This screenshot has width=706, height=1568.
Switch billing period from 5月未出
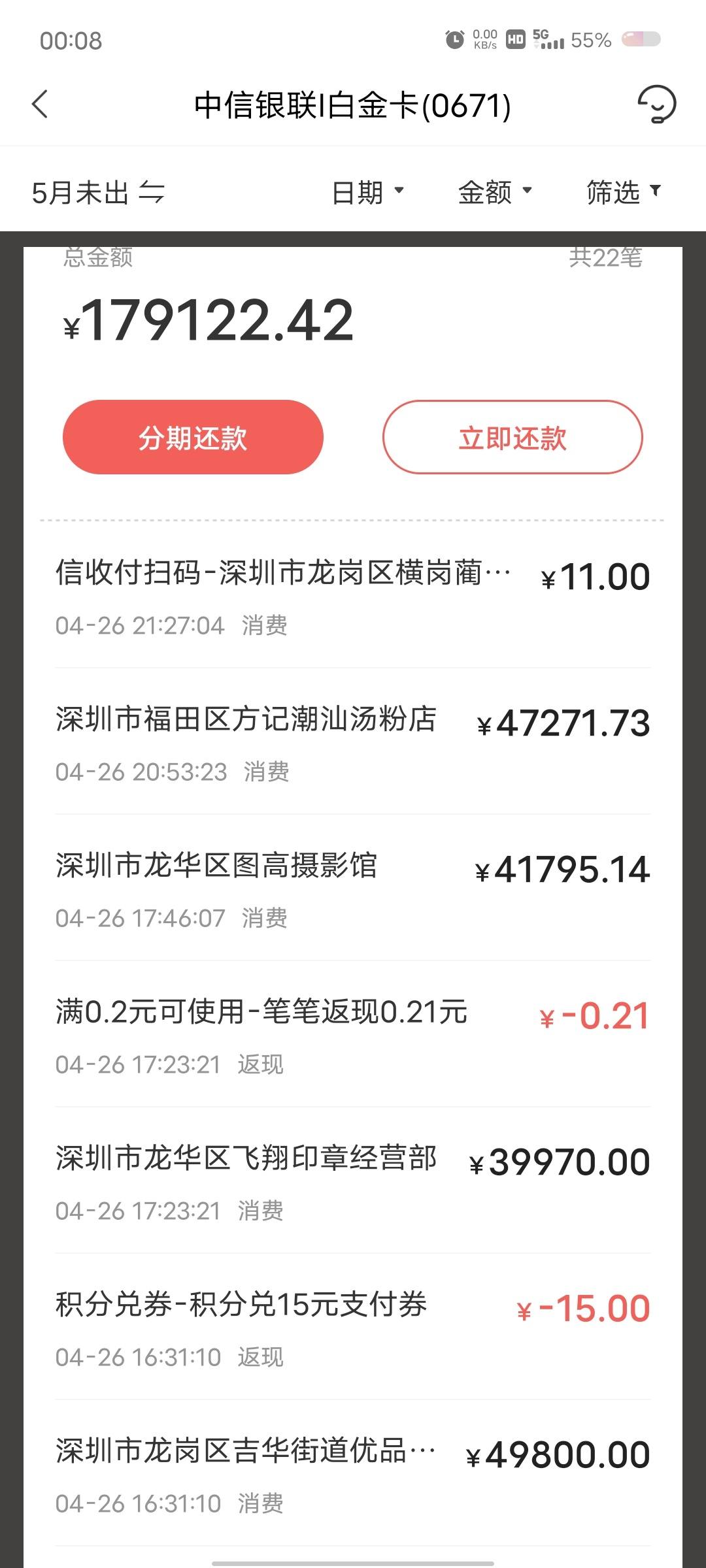pyautogui.click(x=98, y=193)
